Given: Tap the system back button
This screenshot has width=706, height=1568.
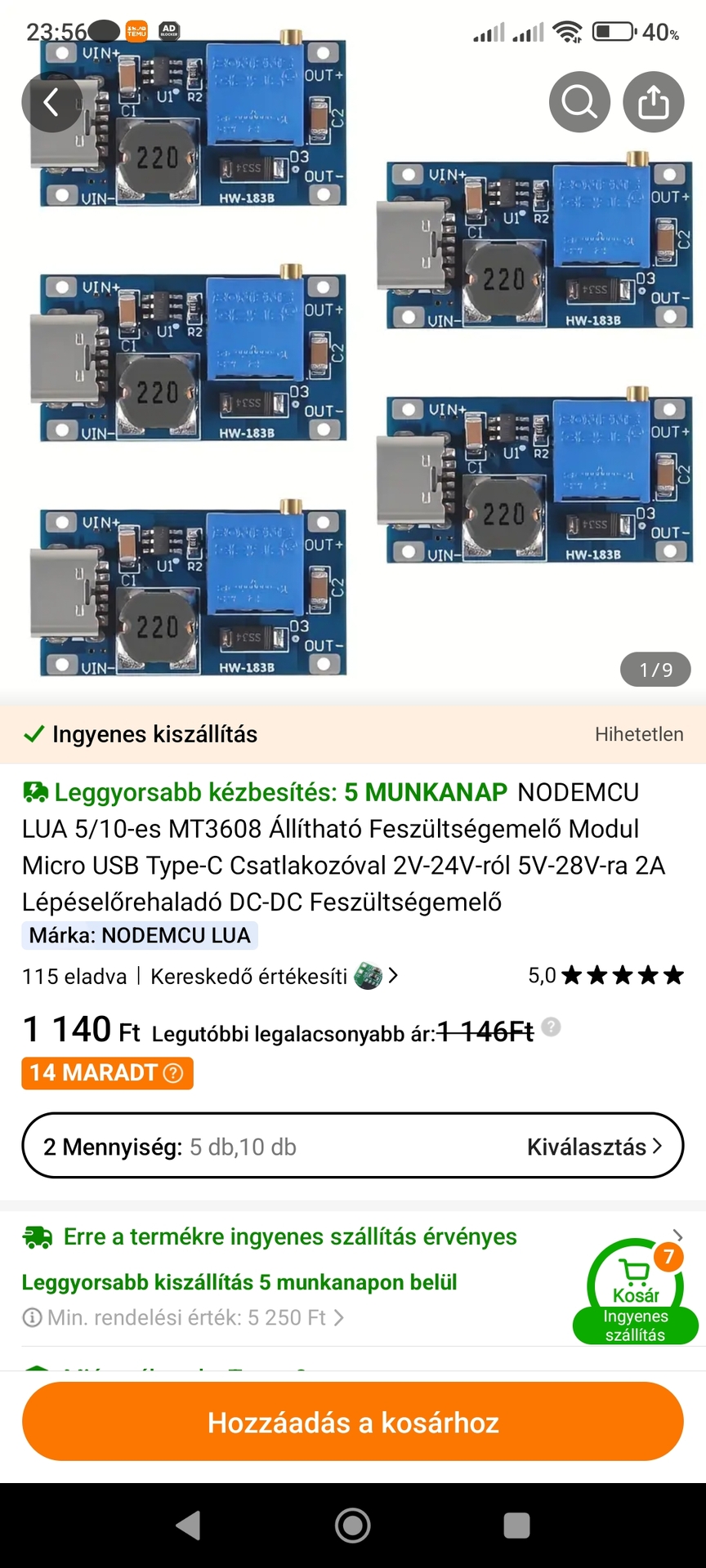Looking at the screenshot, I should (x=189, y=1525).
